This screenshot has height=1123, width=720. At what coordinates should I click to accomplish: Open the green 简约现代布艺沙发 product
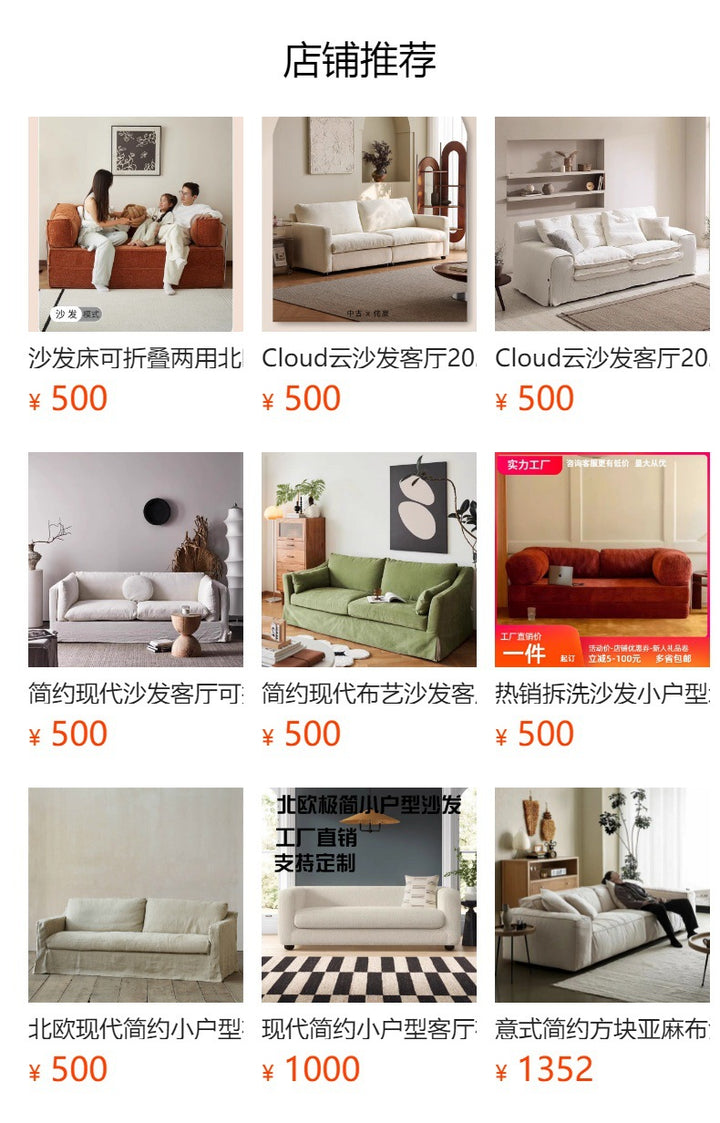click(369, 559)
